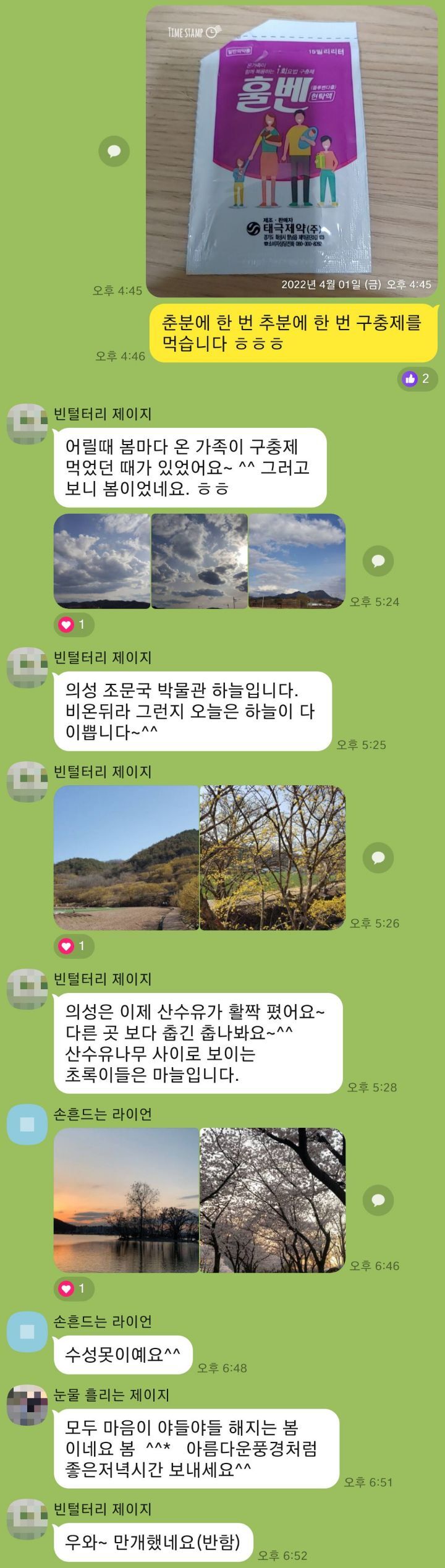Viewport: 445px width, 1568px height.
Task: Tap the comment bubble beside the 5:24 sky photos
Action: [378, 561]
